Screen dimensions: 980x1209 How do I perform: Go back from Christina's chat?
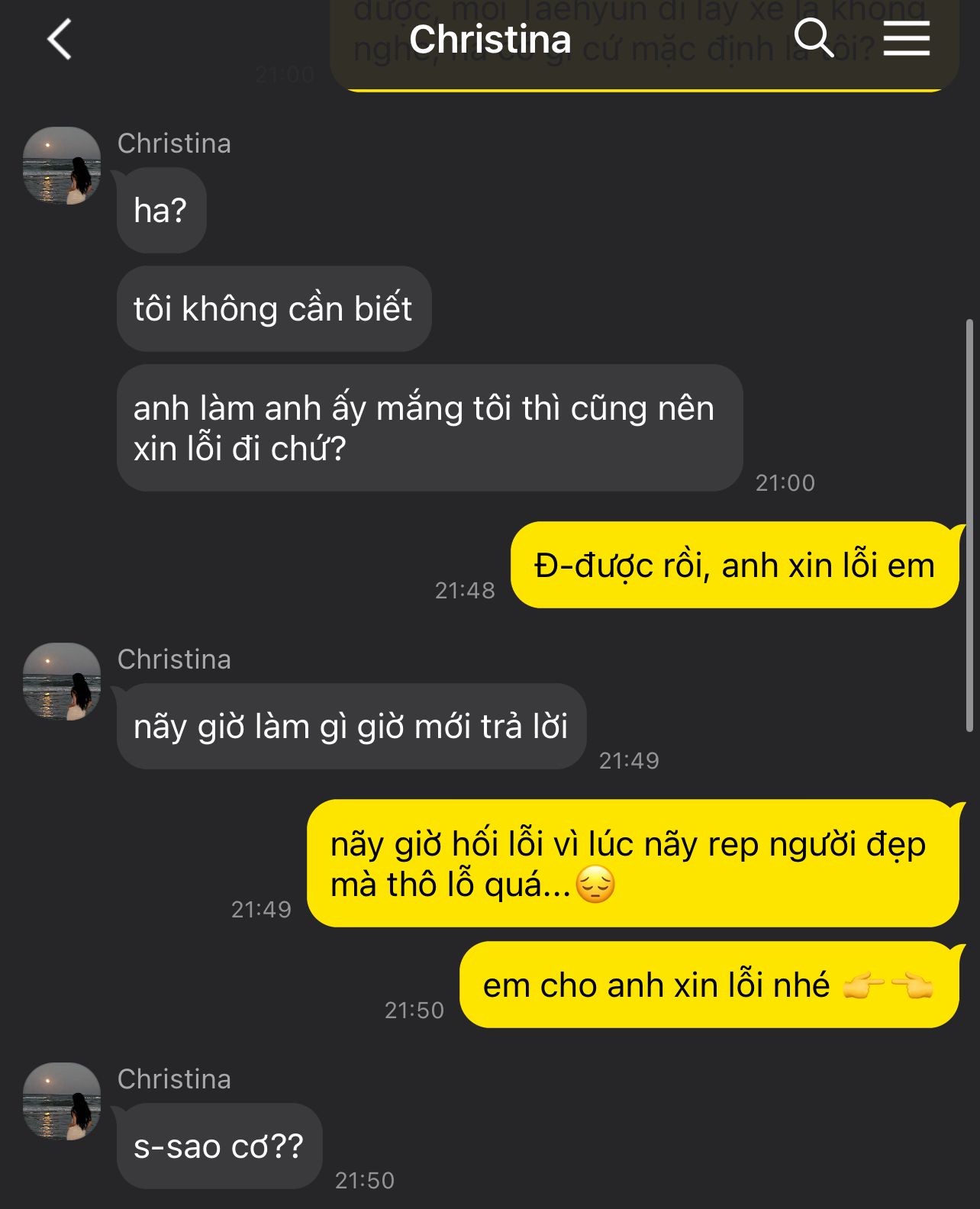coord(60,40)
